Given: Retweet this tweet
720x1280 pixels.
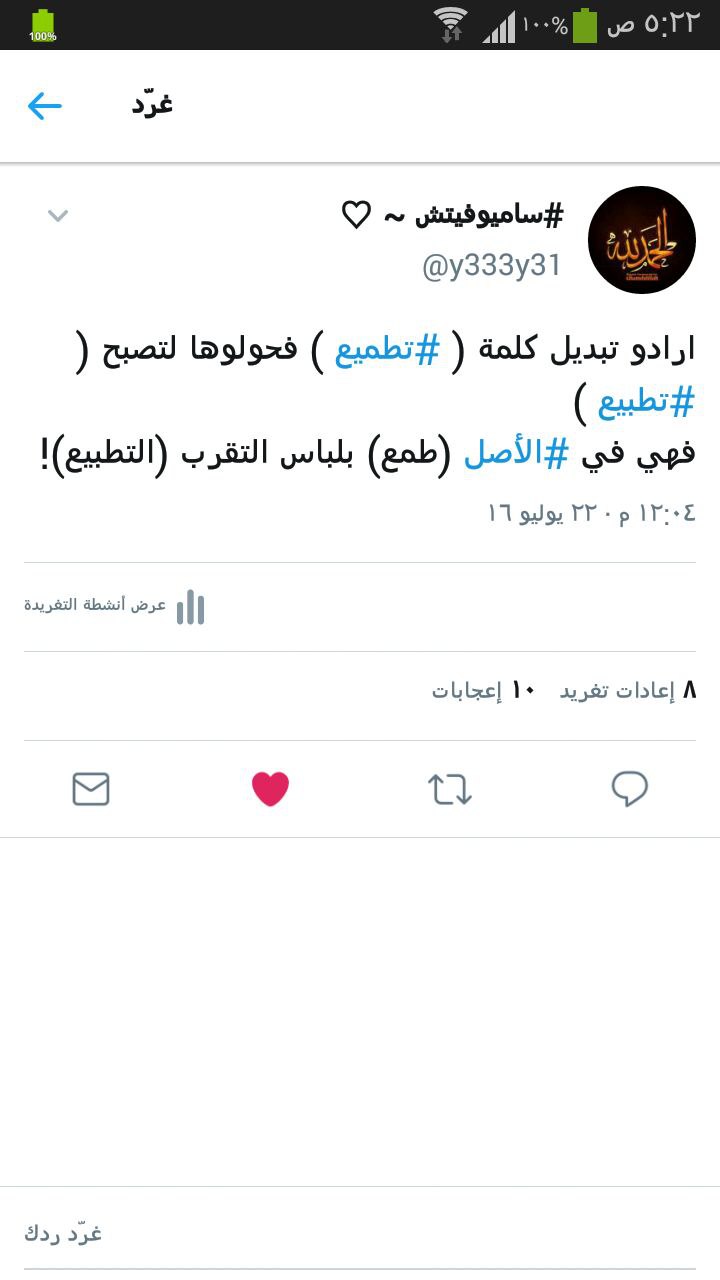Looking at the screenshot, I should pyautogui.click(x=450, y=789).
